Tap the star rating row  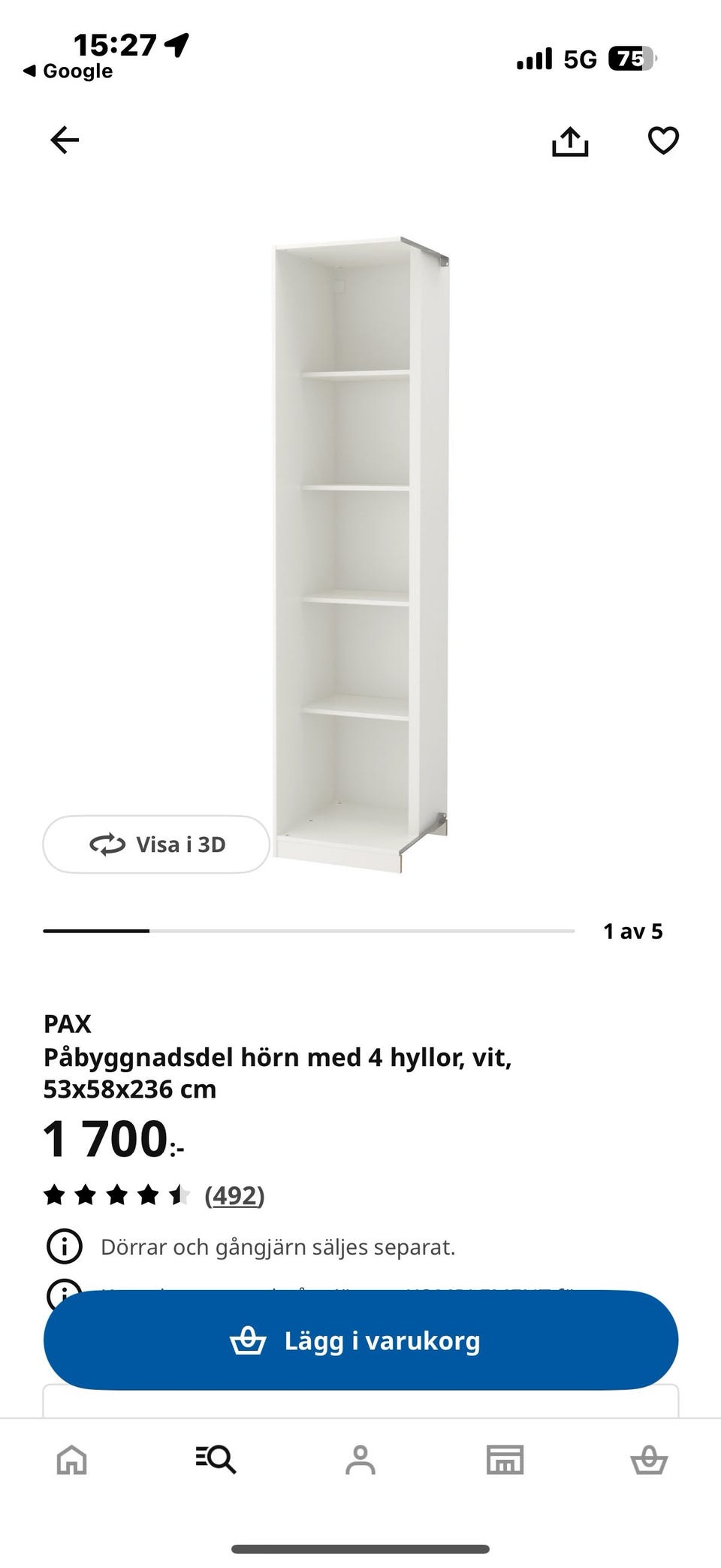[x=116, y=1195]
